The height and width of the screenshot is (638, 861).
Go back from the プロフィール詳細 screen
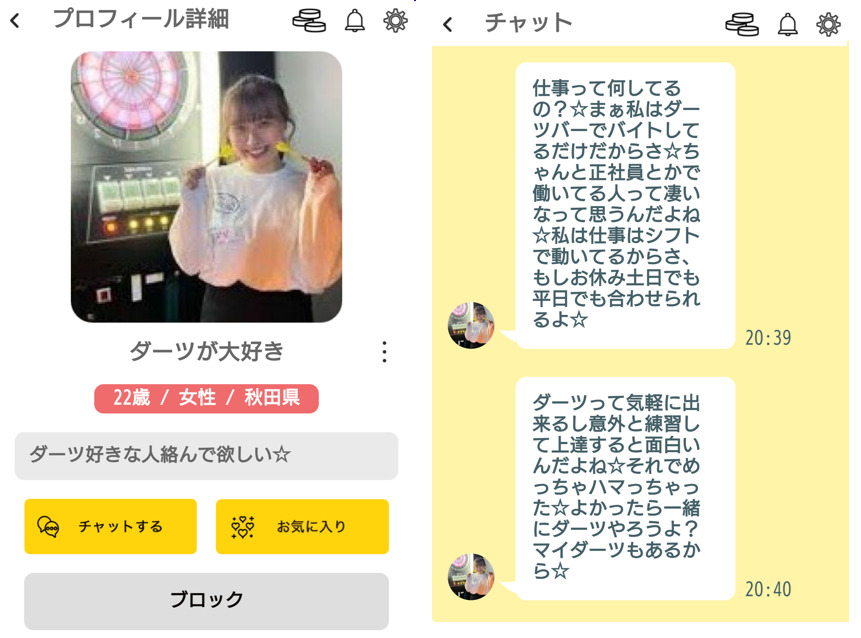tap(15, 20)
